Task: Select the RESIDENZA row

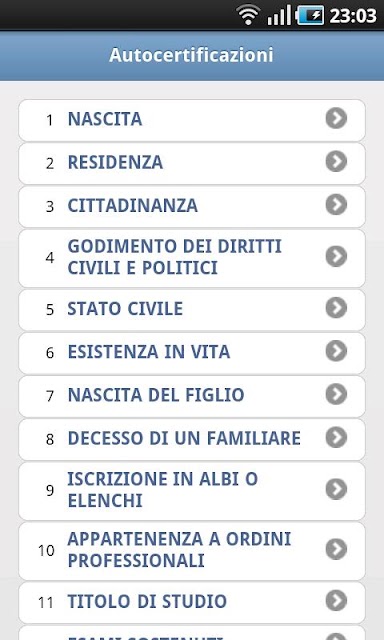Action: (x=192, y=163)
